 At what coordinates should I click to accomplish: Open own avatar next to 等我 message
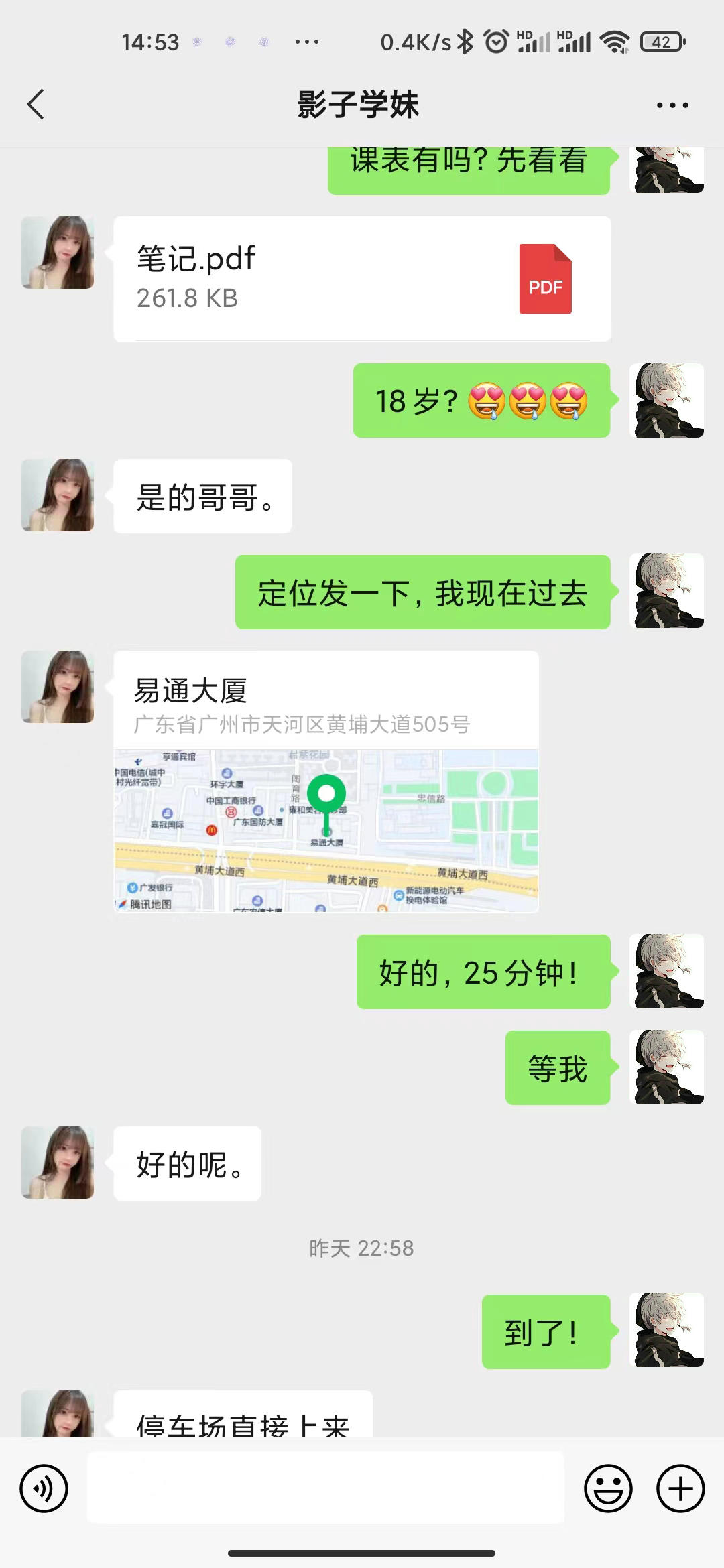(668, 1067)
